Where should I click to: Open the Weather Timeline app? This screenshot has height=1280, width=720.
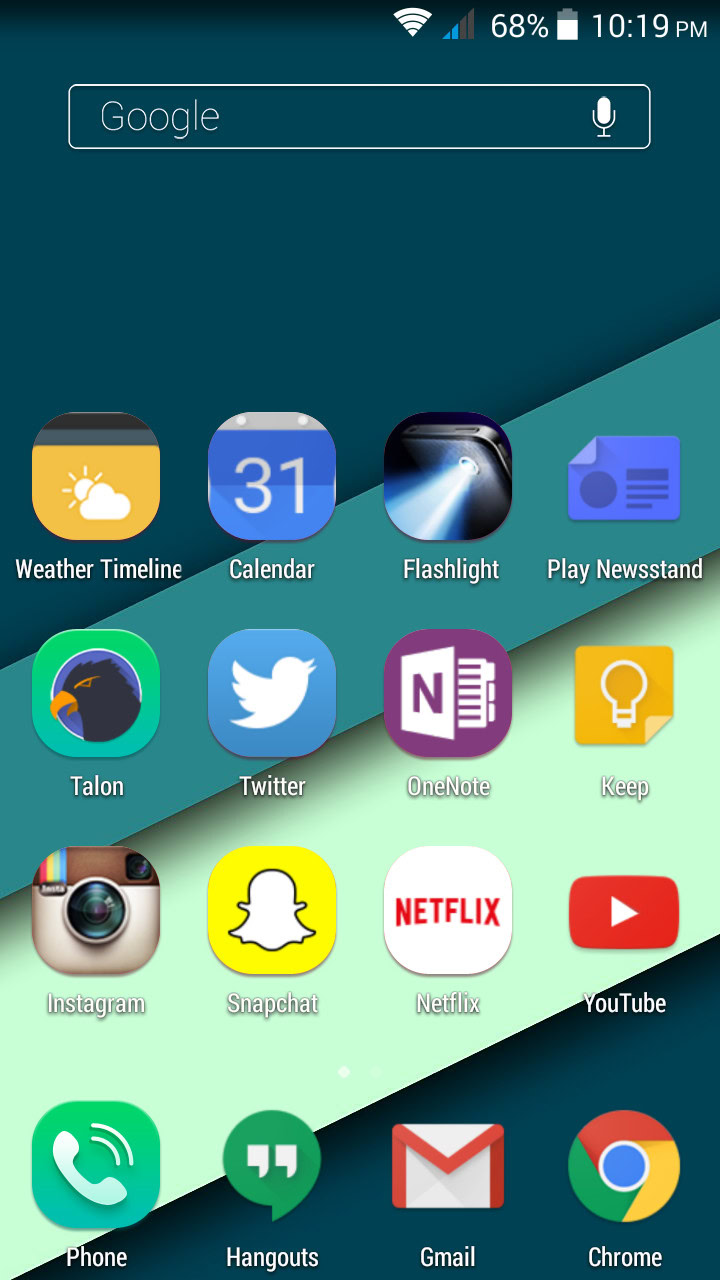point(96,477)
